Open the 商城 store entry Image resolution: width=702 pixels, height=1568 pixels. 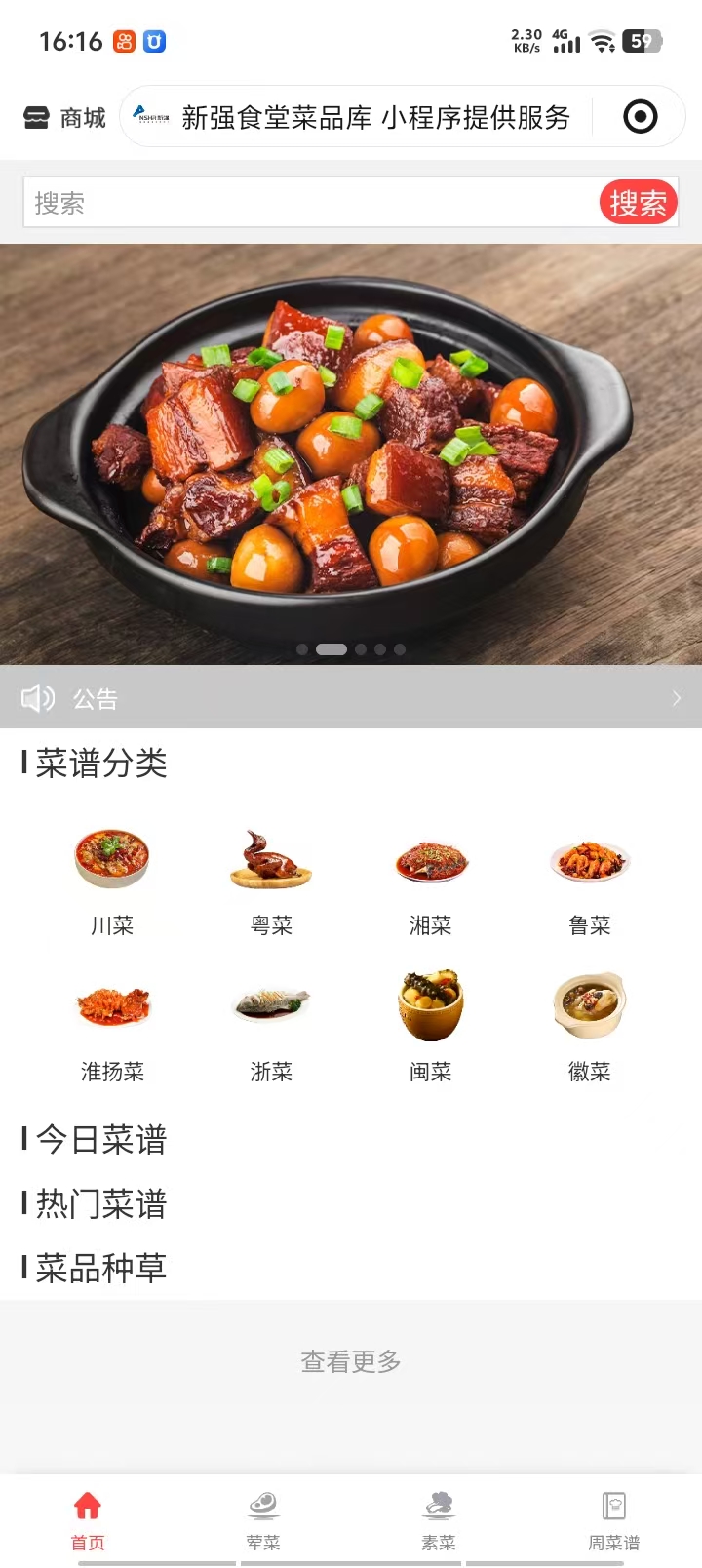[64, 118]
